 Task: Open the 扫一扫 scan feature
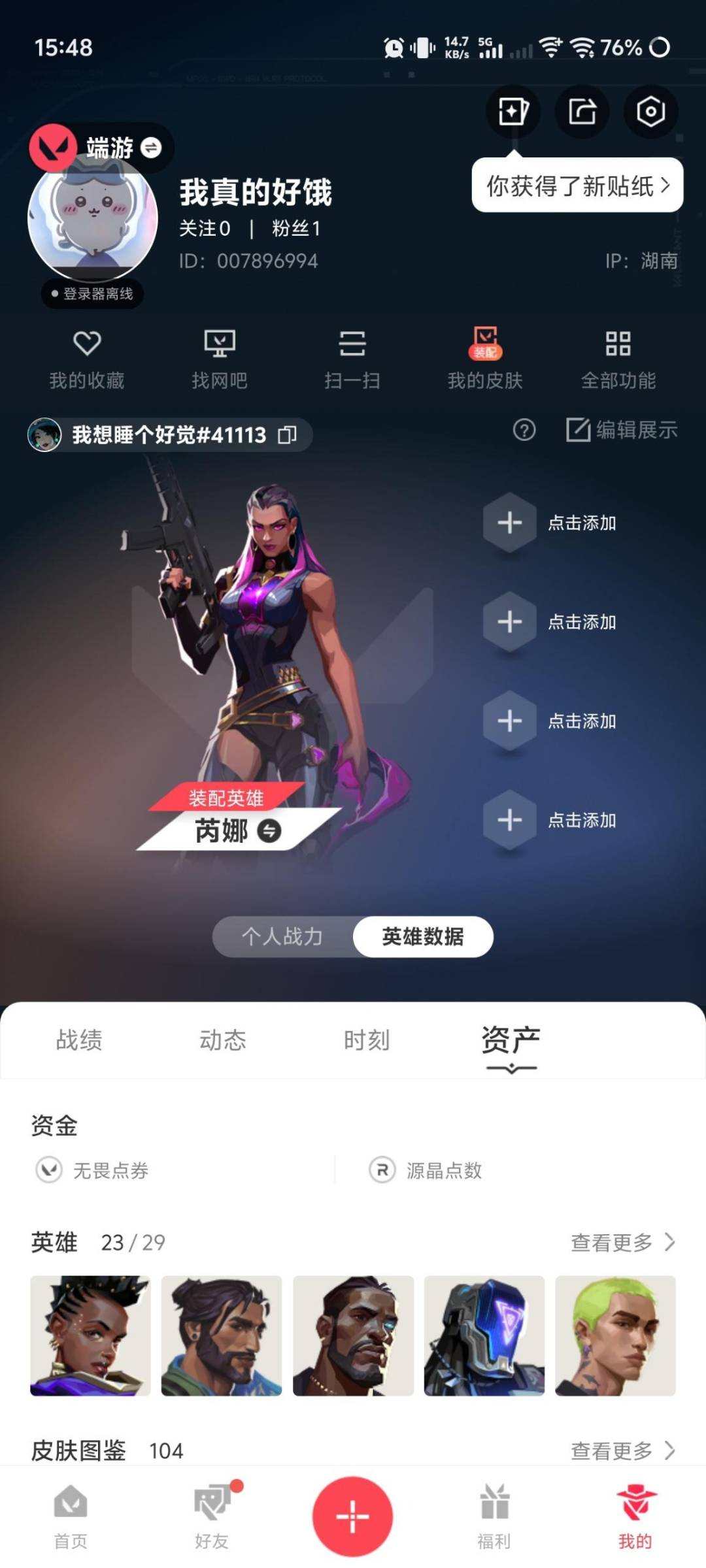pos(352,356)
